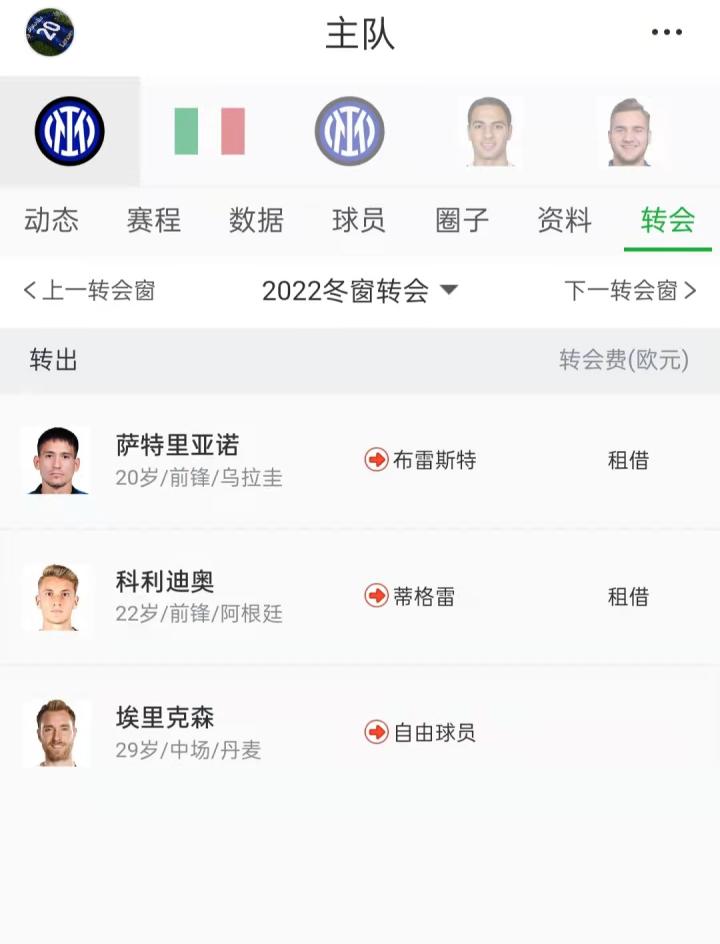Screen dimensions: 720x944
Task: Open the 资料 info tab
Action: tap(565, 221)
